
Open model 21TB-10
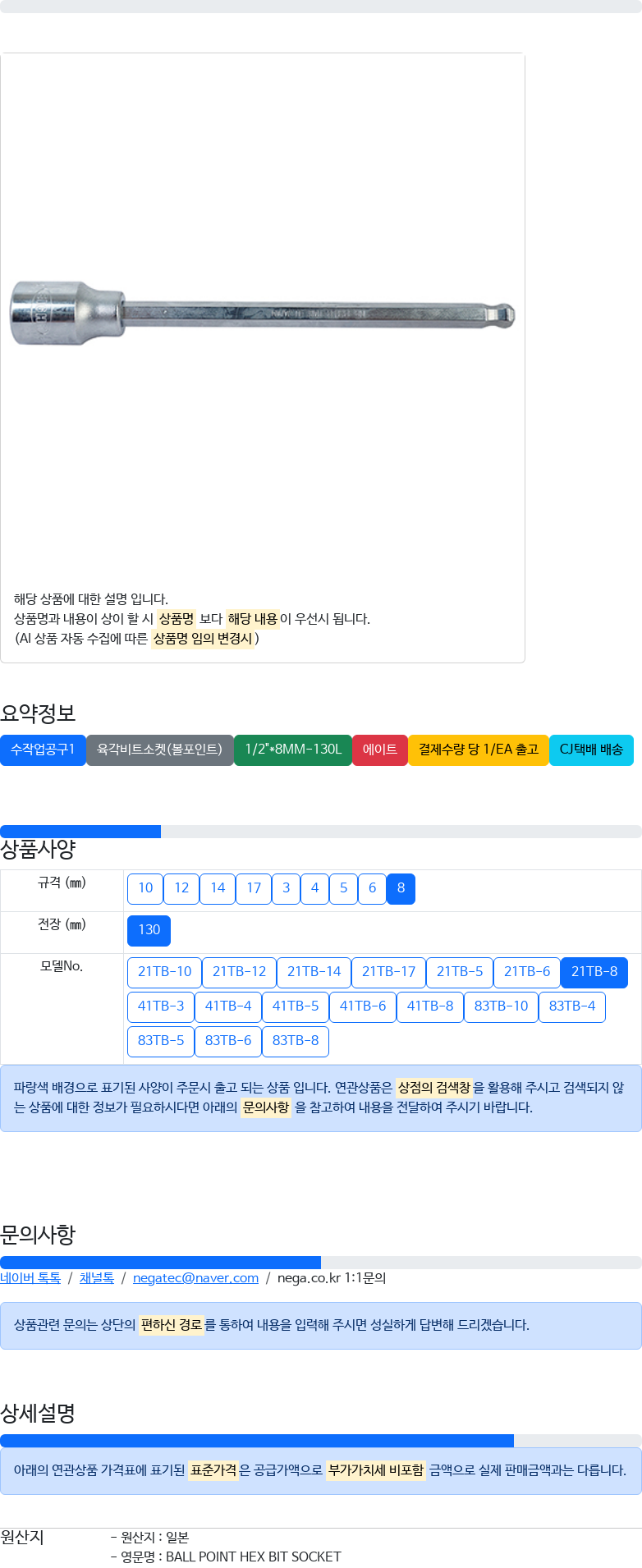[x=164, y=972]
